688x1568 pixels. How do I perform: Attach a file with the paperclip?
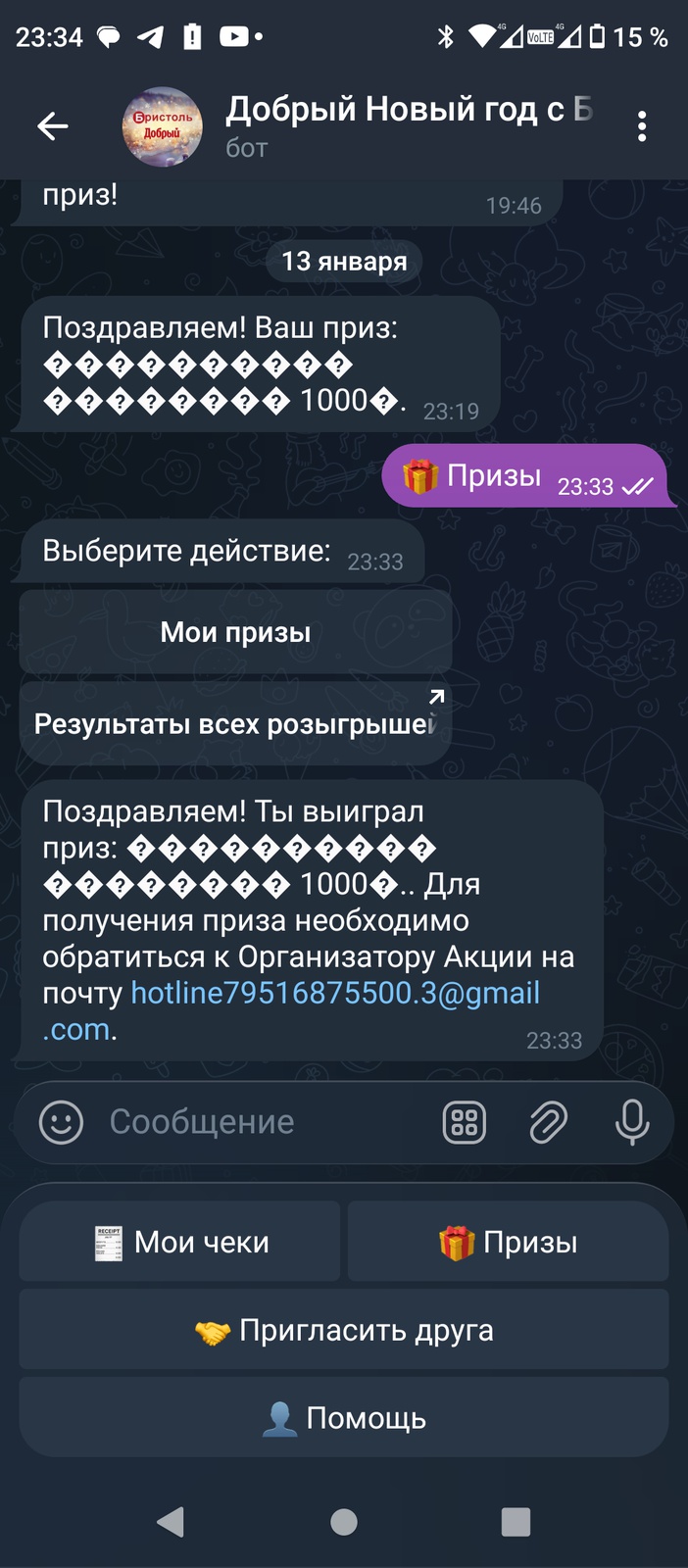pyautogui.click(x=548, y=1122)
